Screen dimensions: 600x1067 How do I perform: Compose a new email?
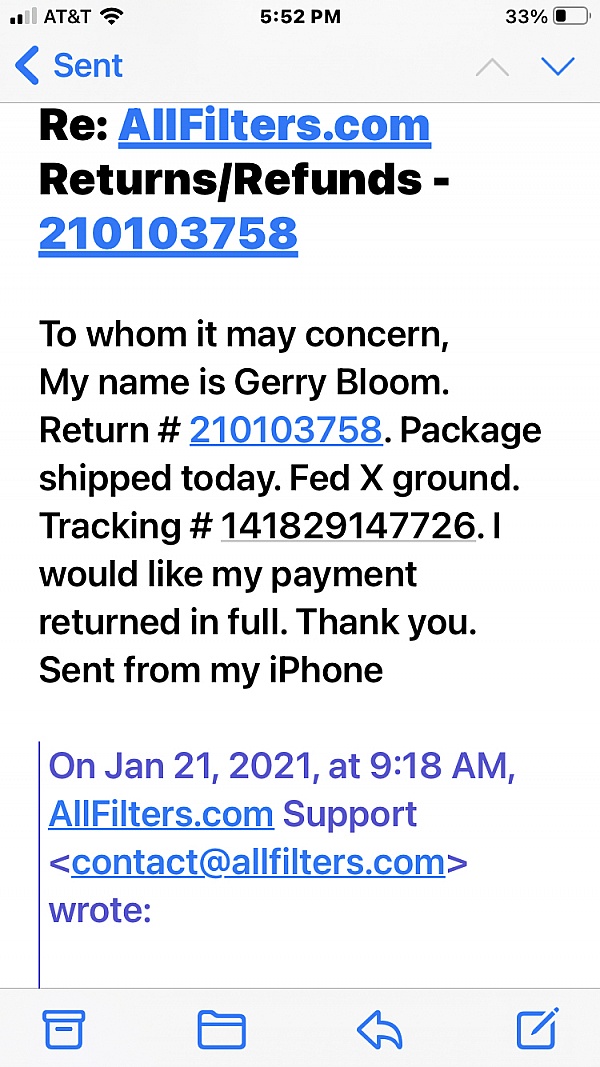coord(537,1028)
